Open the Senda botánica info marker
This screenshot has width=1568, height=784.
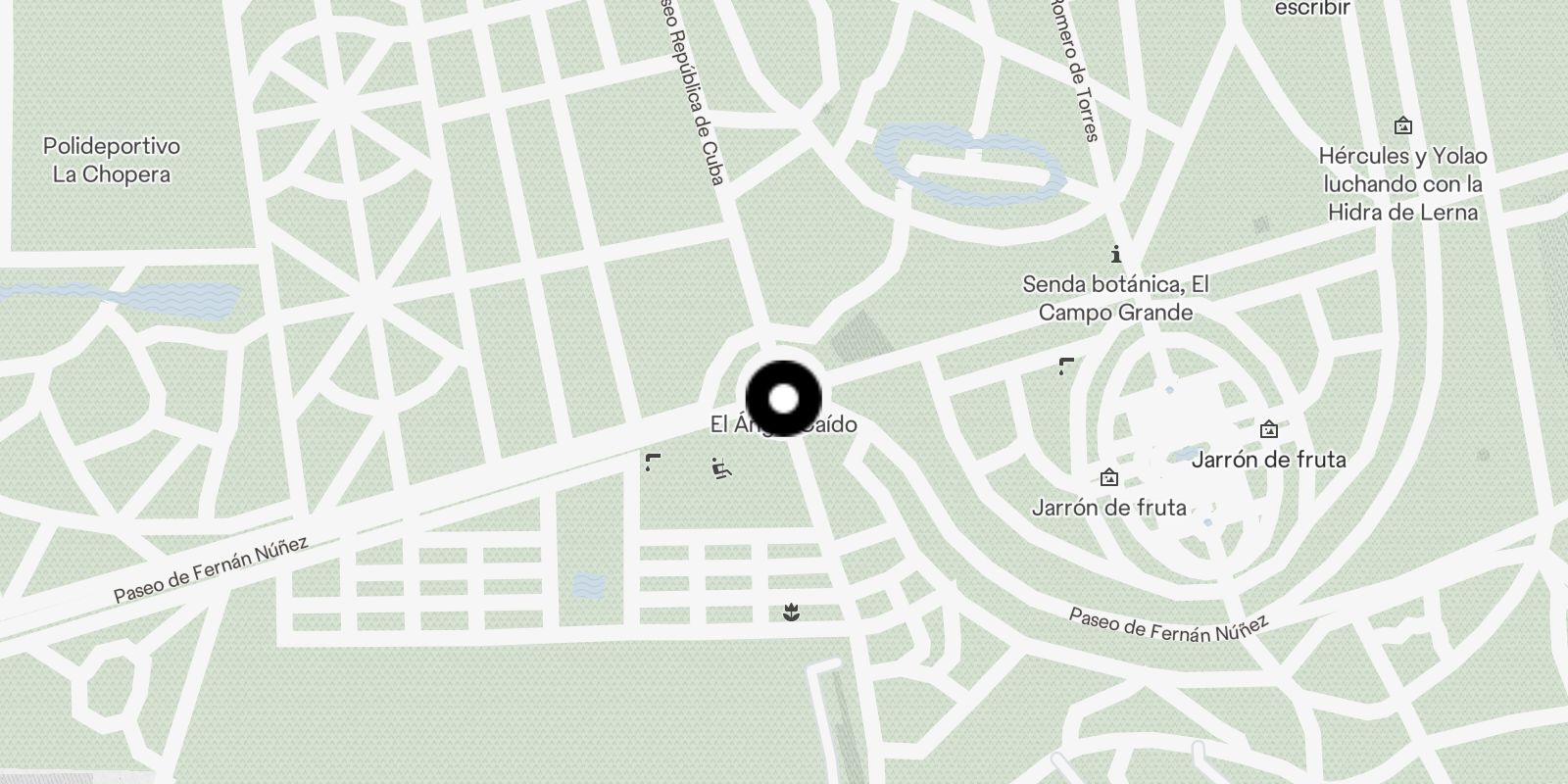1115,255
